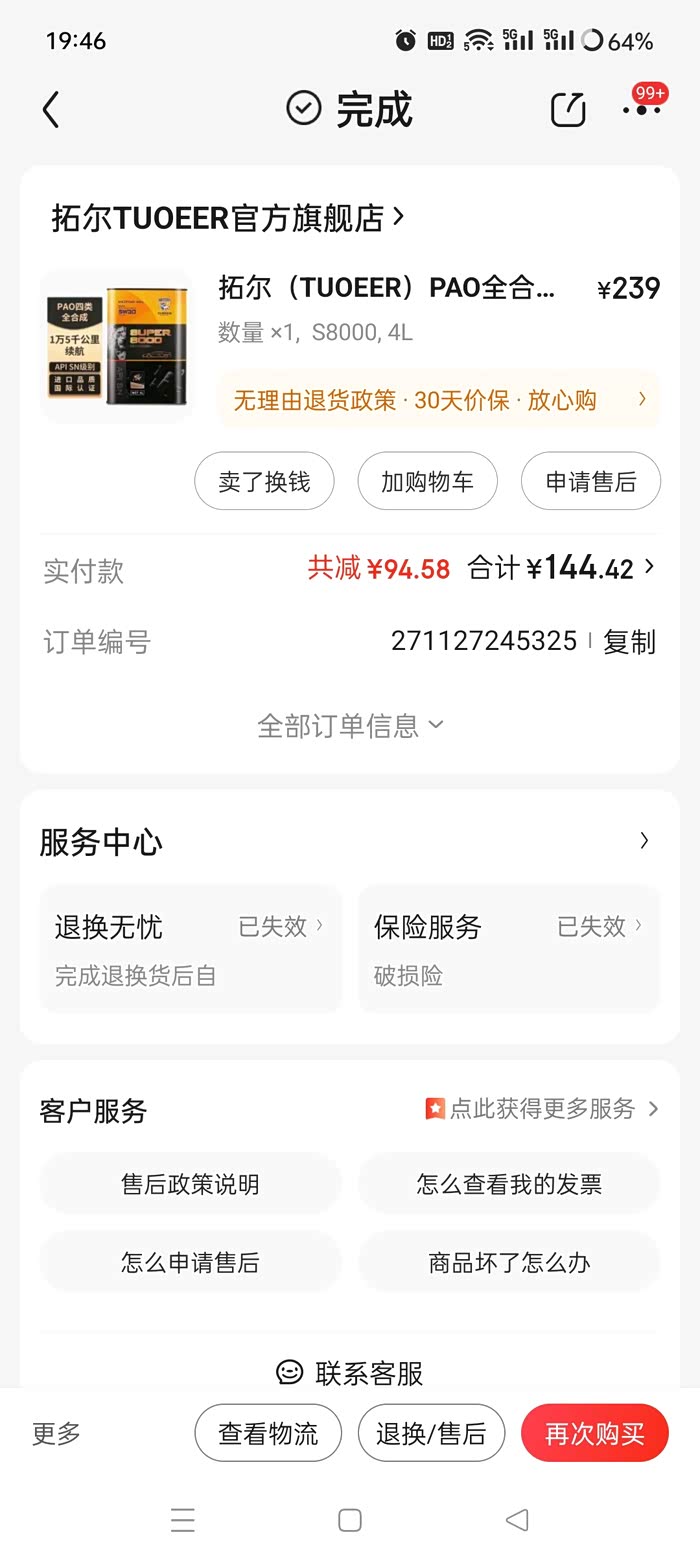
Task: Open the 退换无忧 service card
Action: point(190,948)
